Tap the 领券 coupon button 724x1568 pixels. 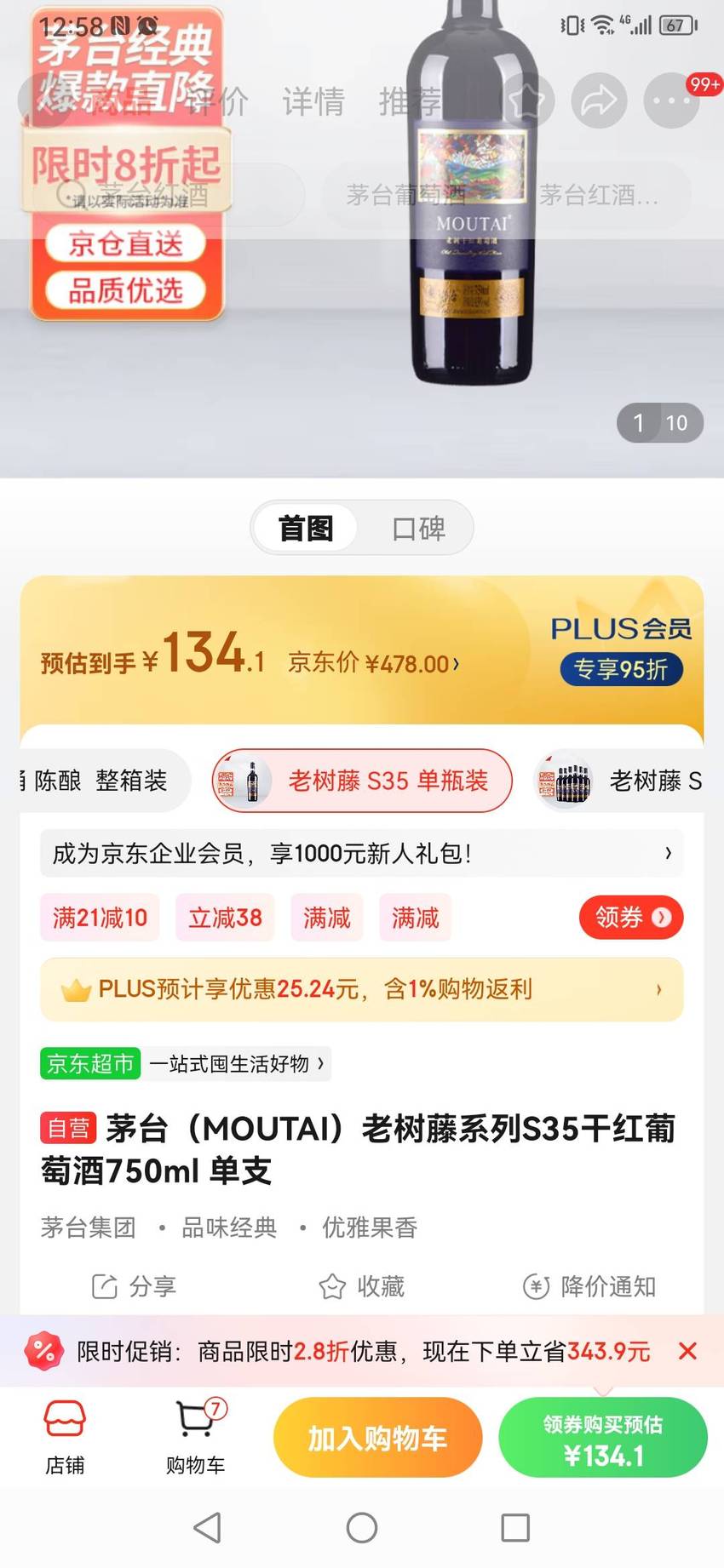(631, 918)
